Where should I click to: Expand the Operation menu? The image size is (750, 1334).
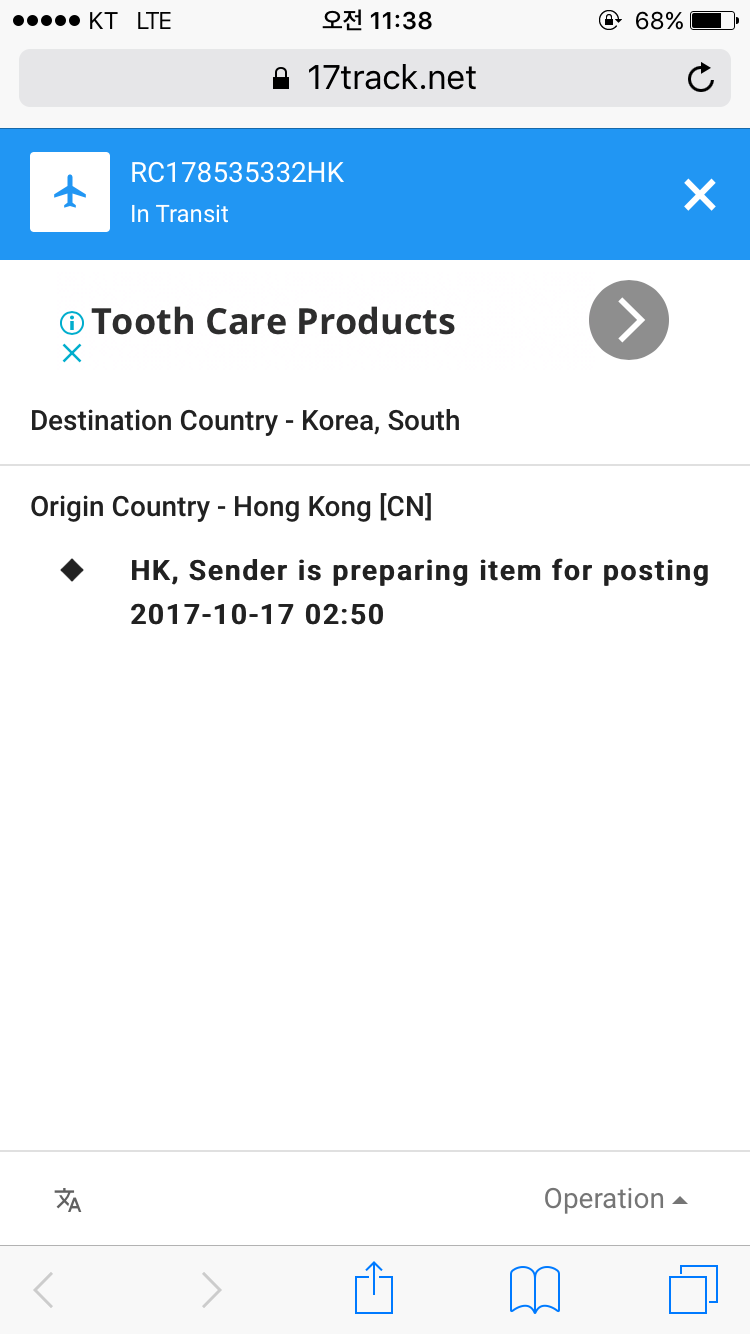[615, 1199]
